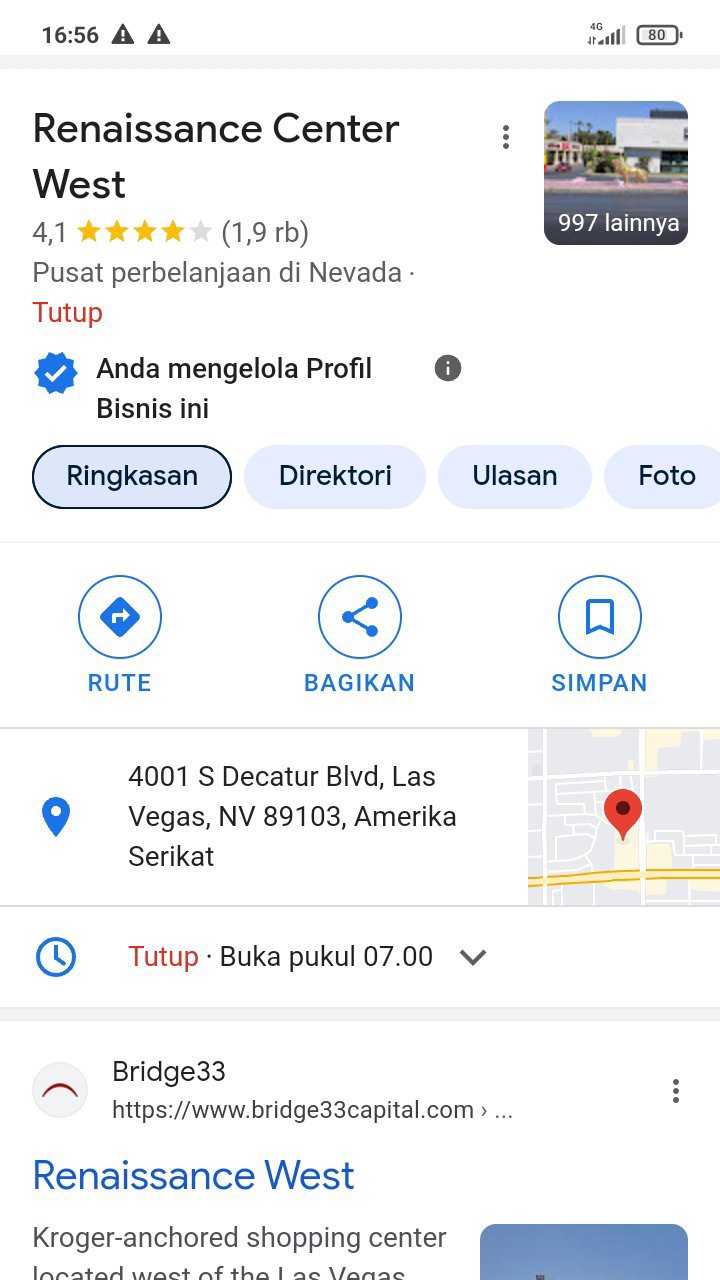This screenshot has width=720, height=1280.
Task: Switch to the Ulasan tab
Action: [515, 476]
